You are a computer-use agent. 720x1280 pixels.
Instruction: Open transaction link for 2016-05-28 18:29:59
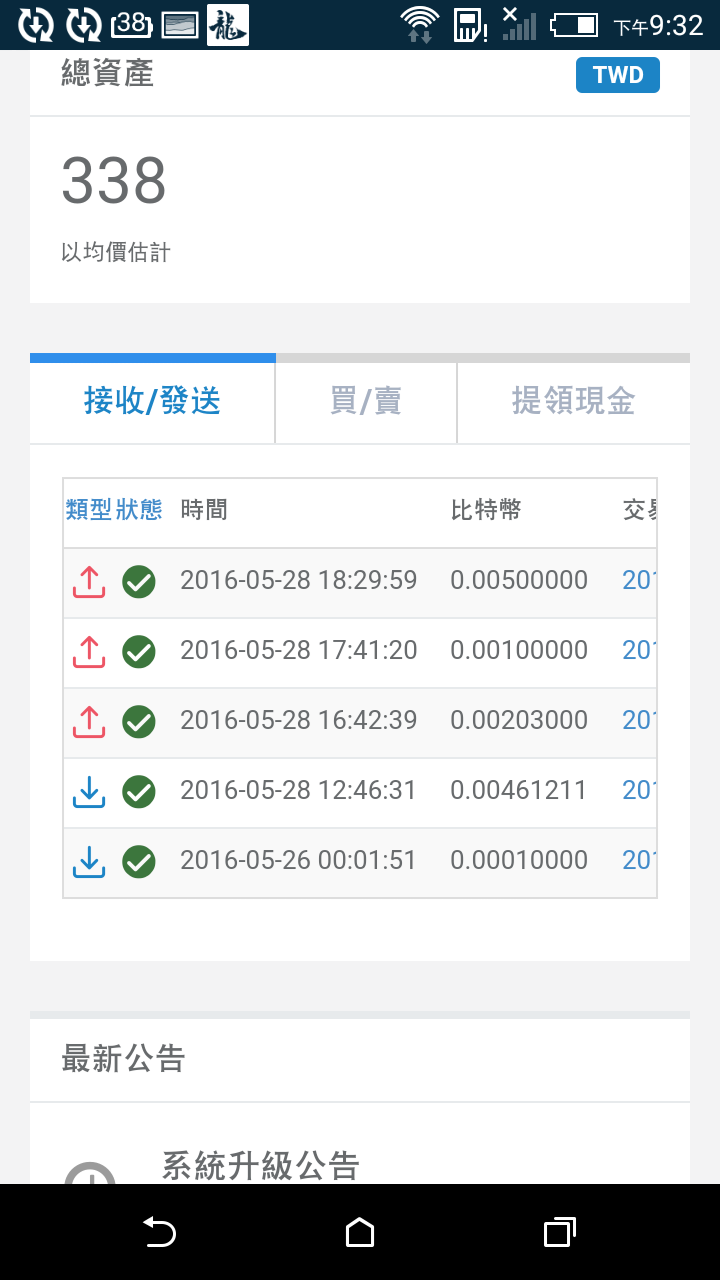pyautogui.click(x=639, y=580)
